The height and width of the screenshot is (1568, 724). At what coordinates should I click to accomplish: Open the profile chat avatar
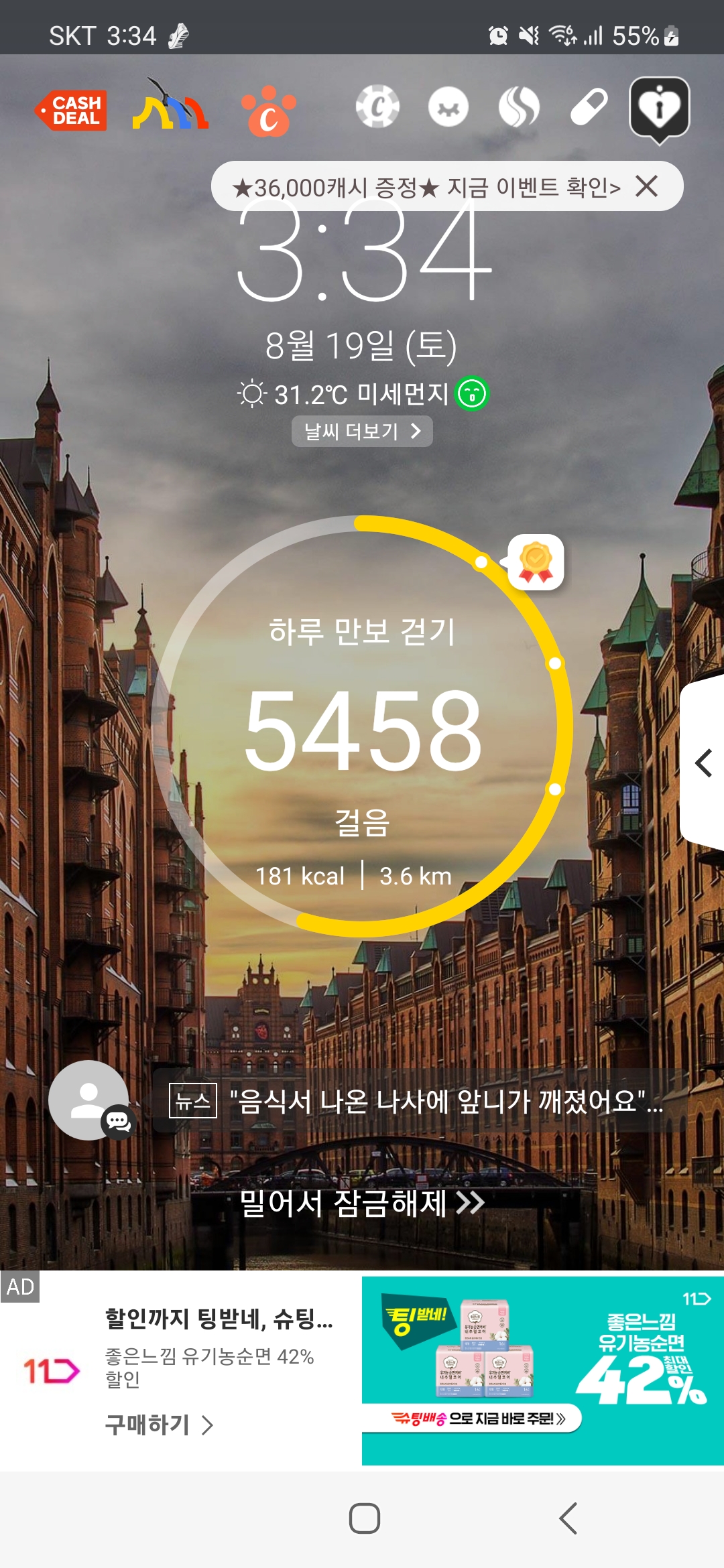(x=89, y=1100)
